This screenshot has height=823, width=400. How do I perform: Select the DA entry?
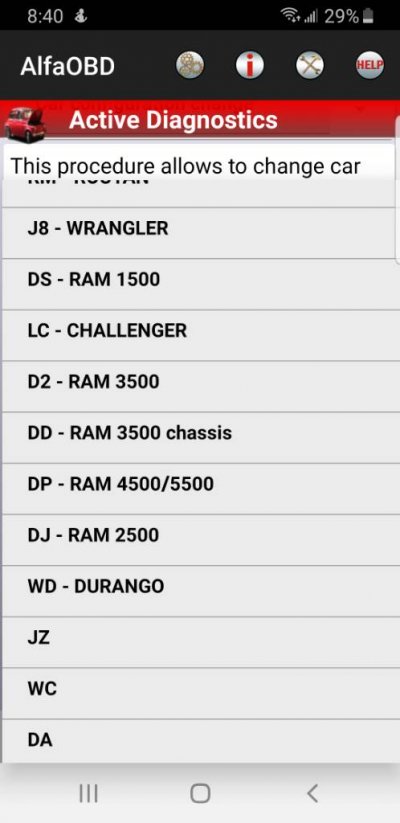(199, 741)
